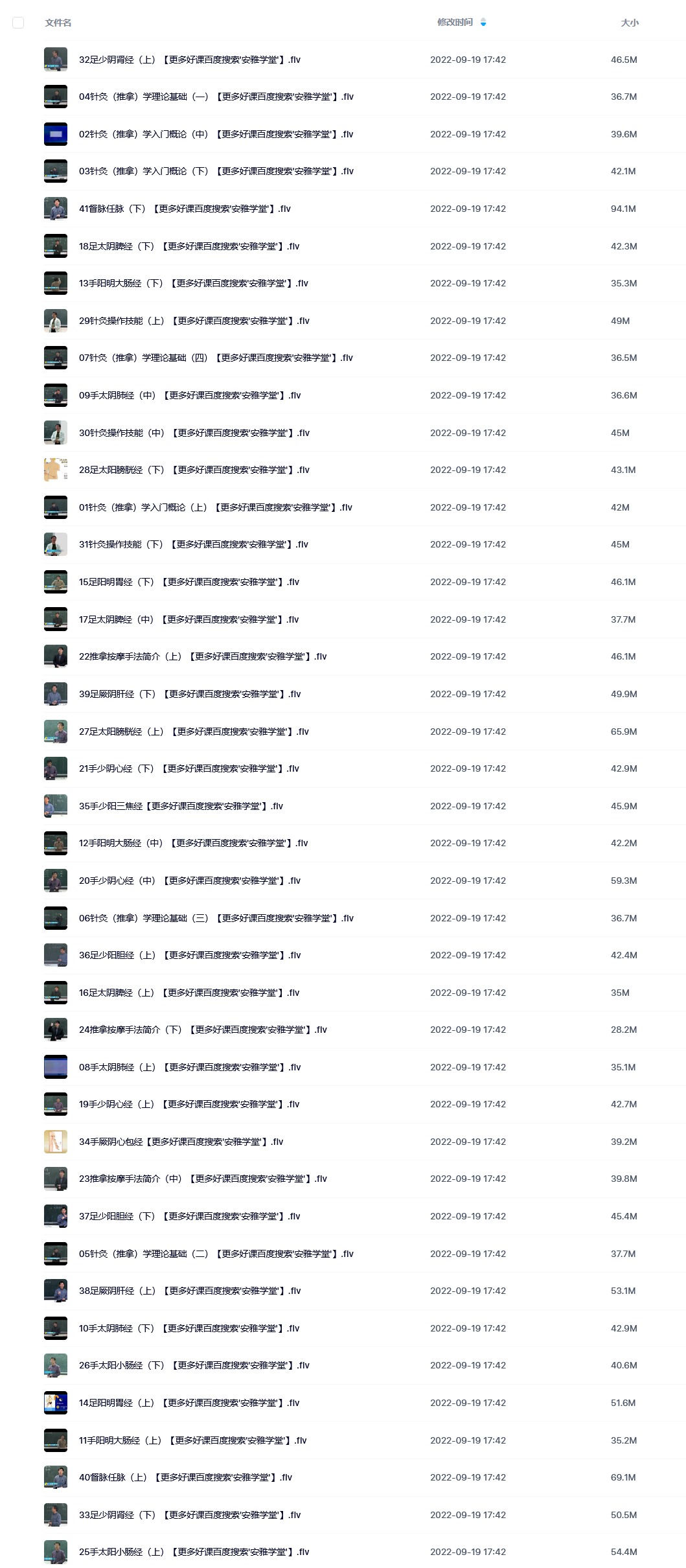Open file 14足阳明胃经（上）
This screenshot has height=1568, width=686.
point(189,1403)
